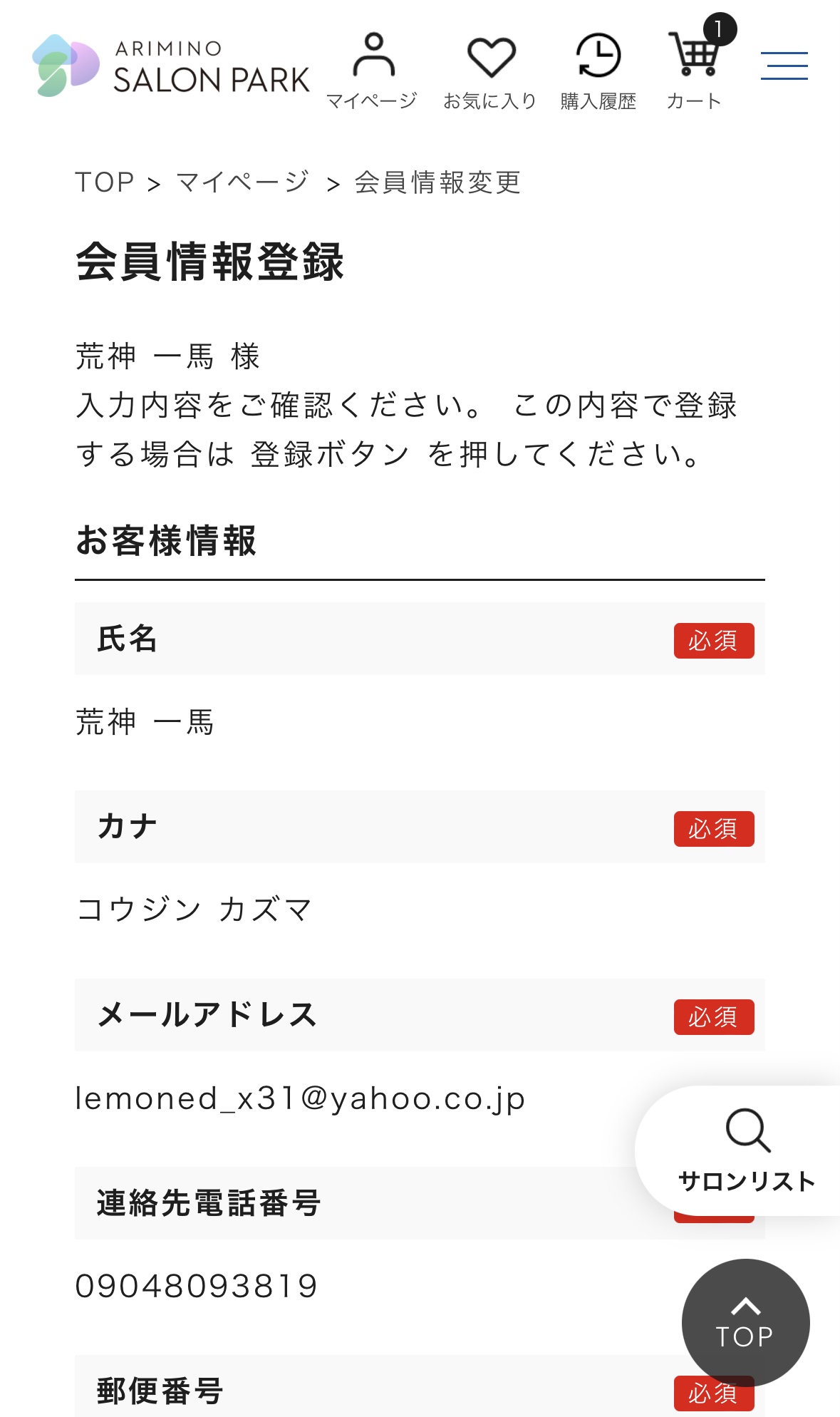Open the カート shopping cart

click(x=695, y=68)
